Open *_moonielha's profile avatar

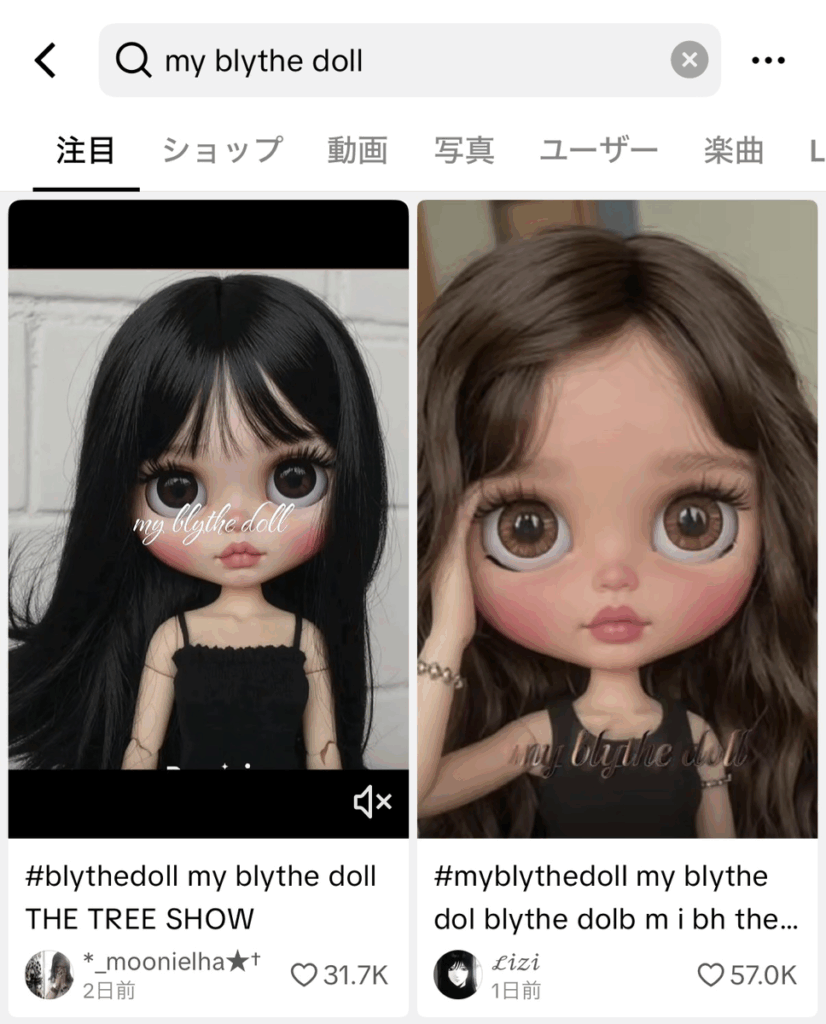tap(49, 975)
